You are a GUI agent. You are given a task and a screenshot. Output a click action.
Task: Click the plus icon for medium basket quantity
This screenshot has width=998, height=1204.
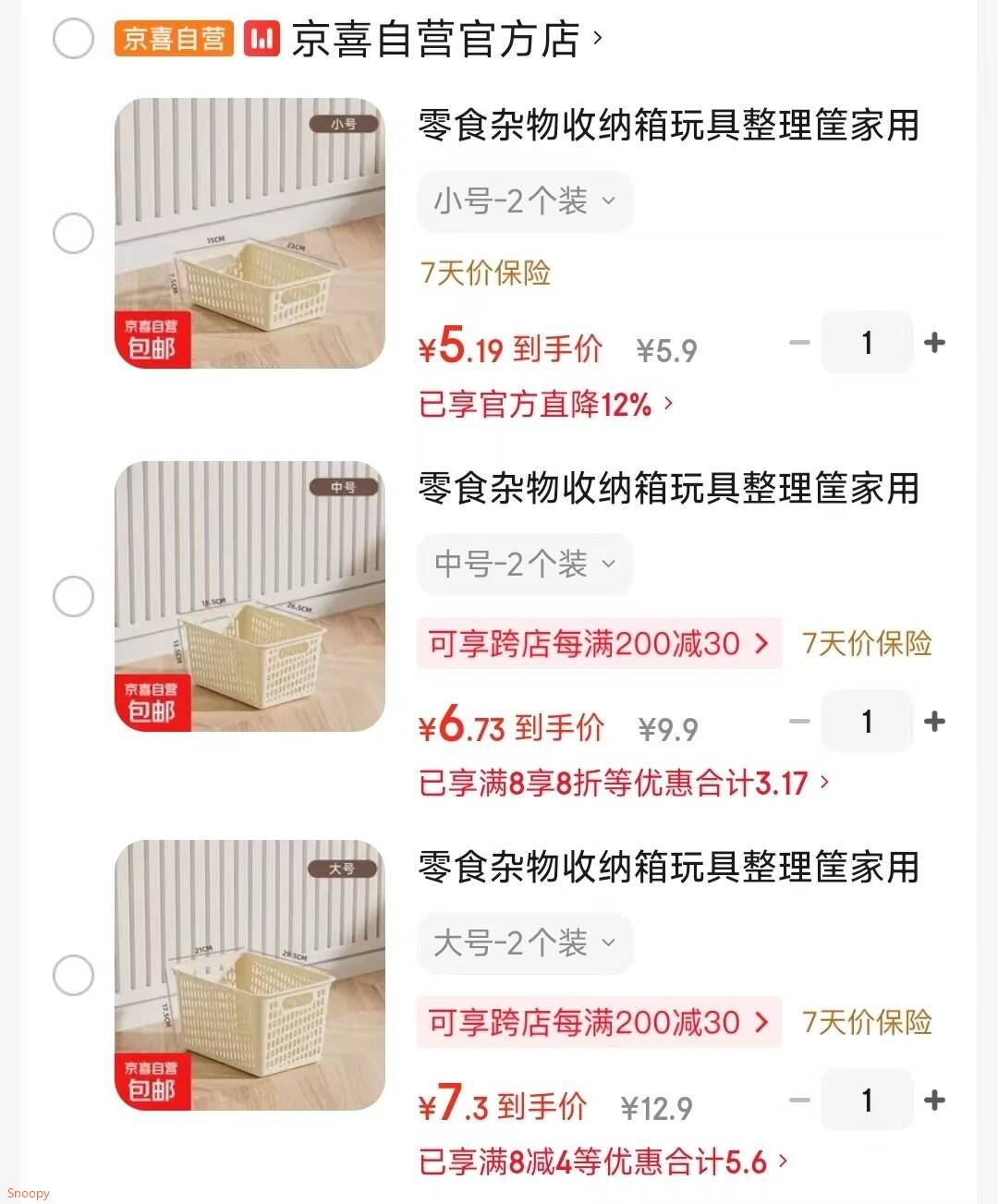(x=934, y=721)
